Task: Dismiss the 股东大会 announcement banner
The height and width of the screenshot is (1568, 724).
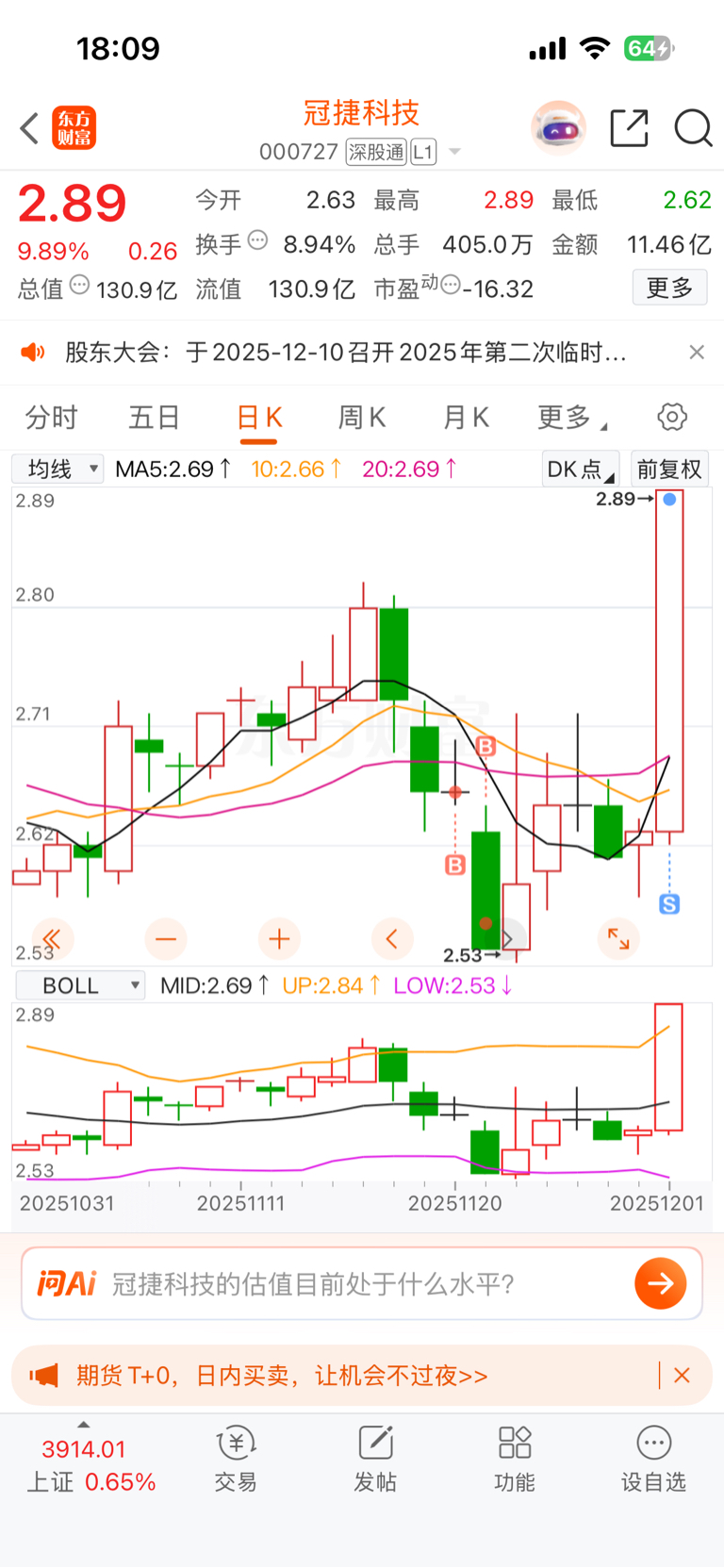Action: tap(697, 352)
